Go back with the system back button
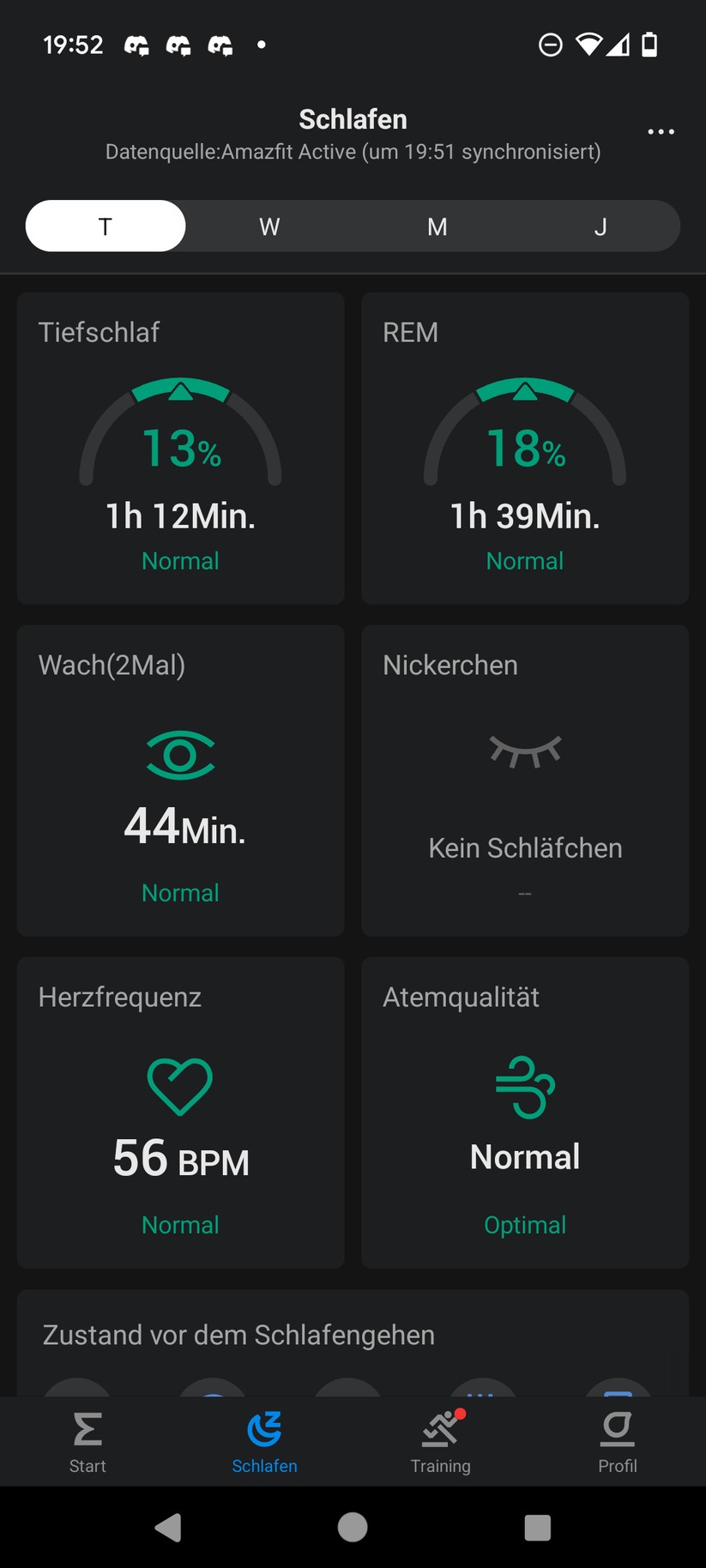The height and width of the screenshot is (1568, 706). pyautogui.click(x=168, y=1527)
